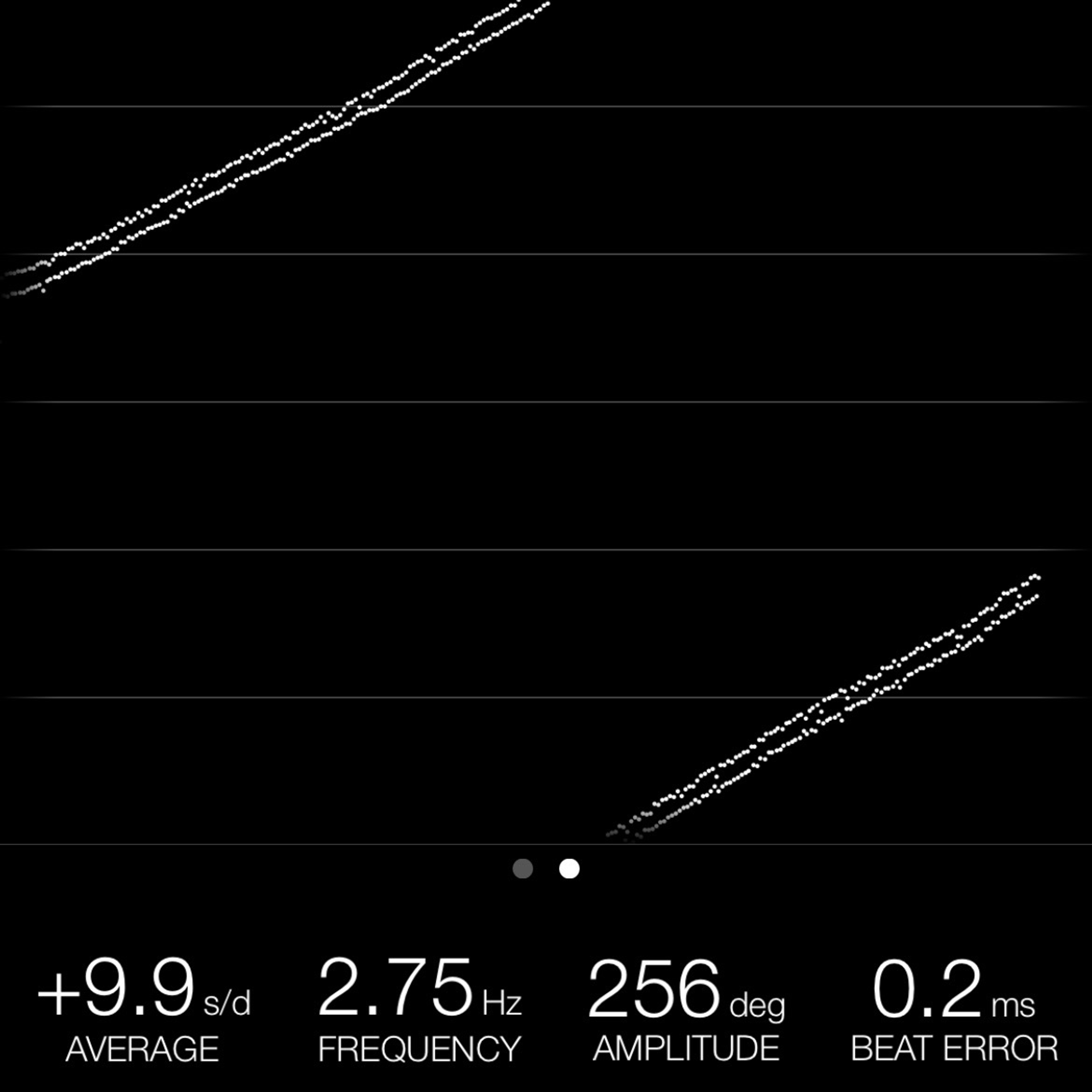
Task: Switch to the first page indicator dot
Action: coord(522,869)
